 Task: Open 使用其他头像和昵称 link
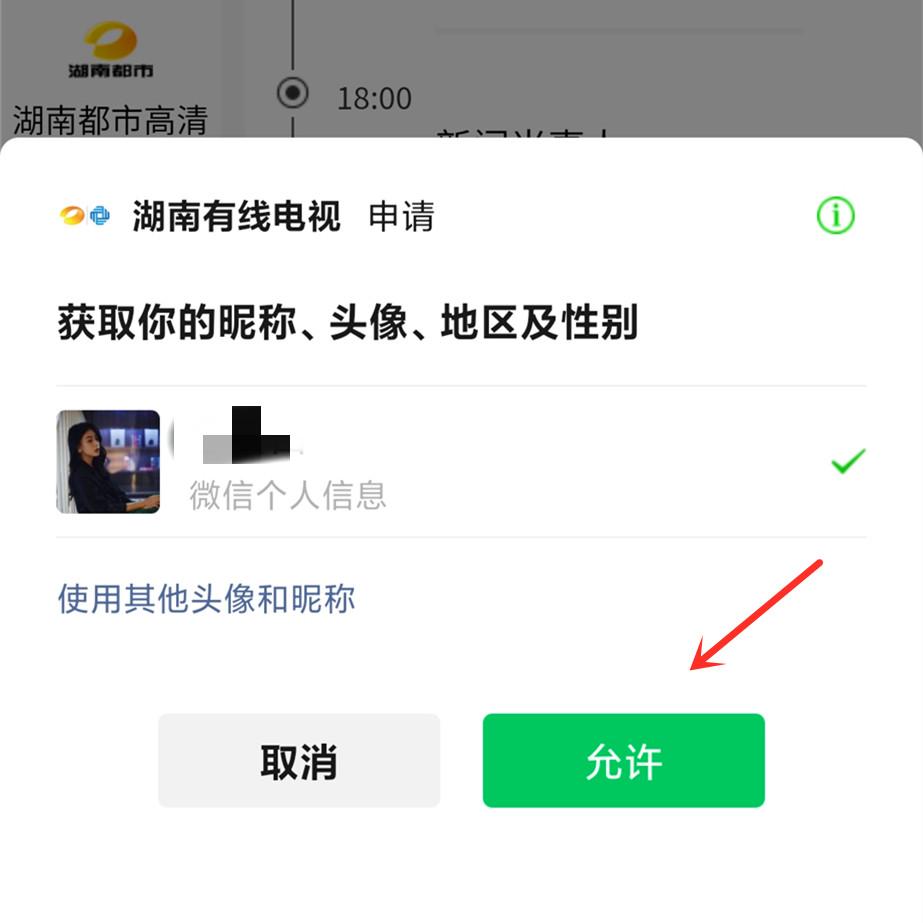(206, 599)
